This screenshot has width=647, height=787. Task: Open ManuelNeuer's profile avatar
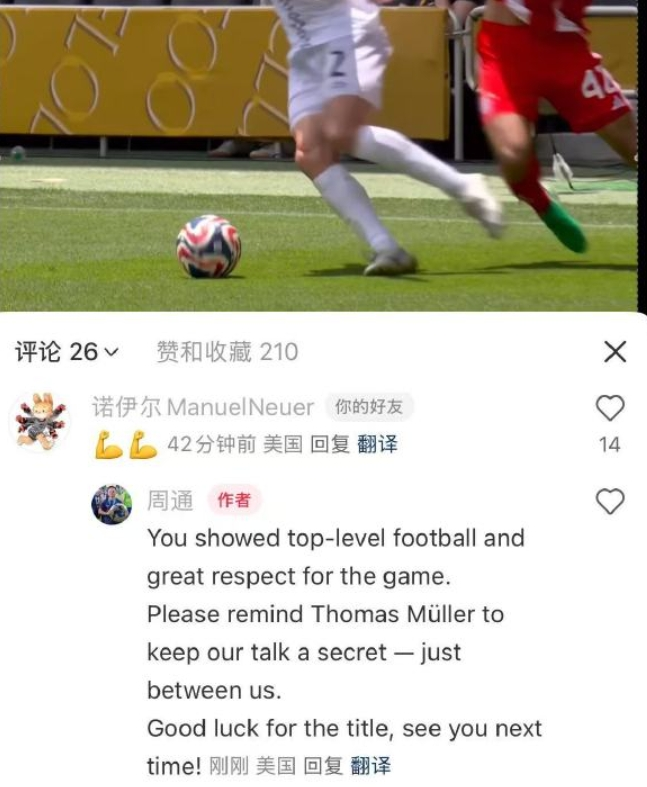[40, 419]
